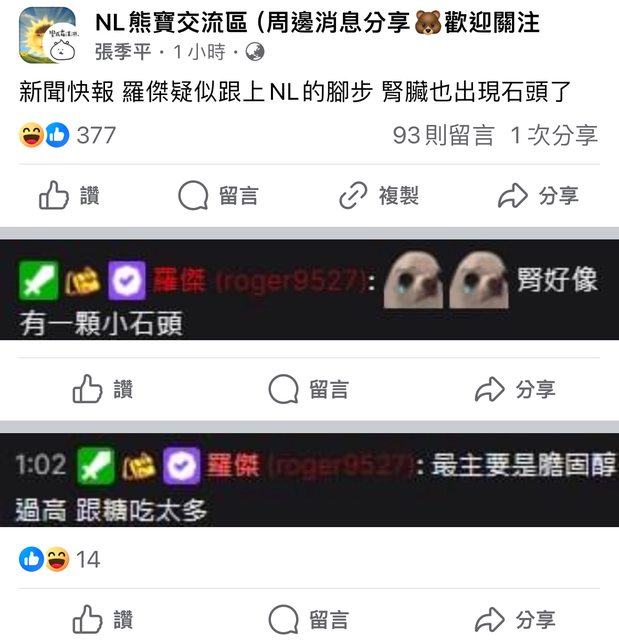Viewport: 619px width, 640px height.
Task: Copy the post link with 複製
Action: pos(378,196)
